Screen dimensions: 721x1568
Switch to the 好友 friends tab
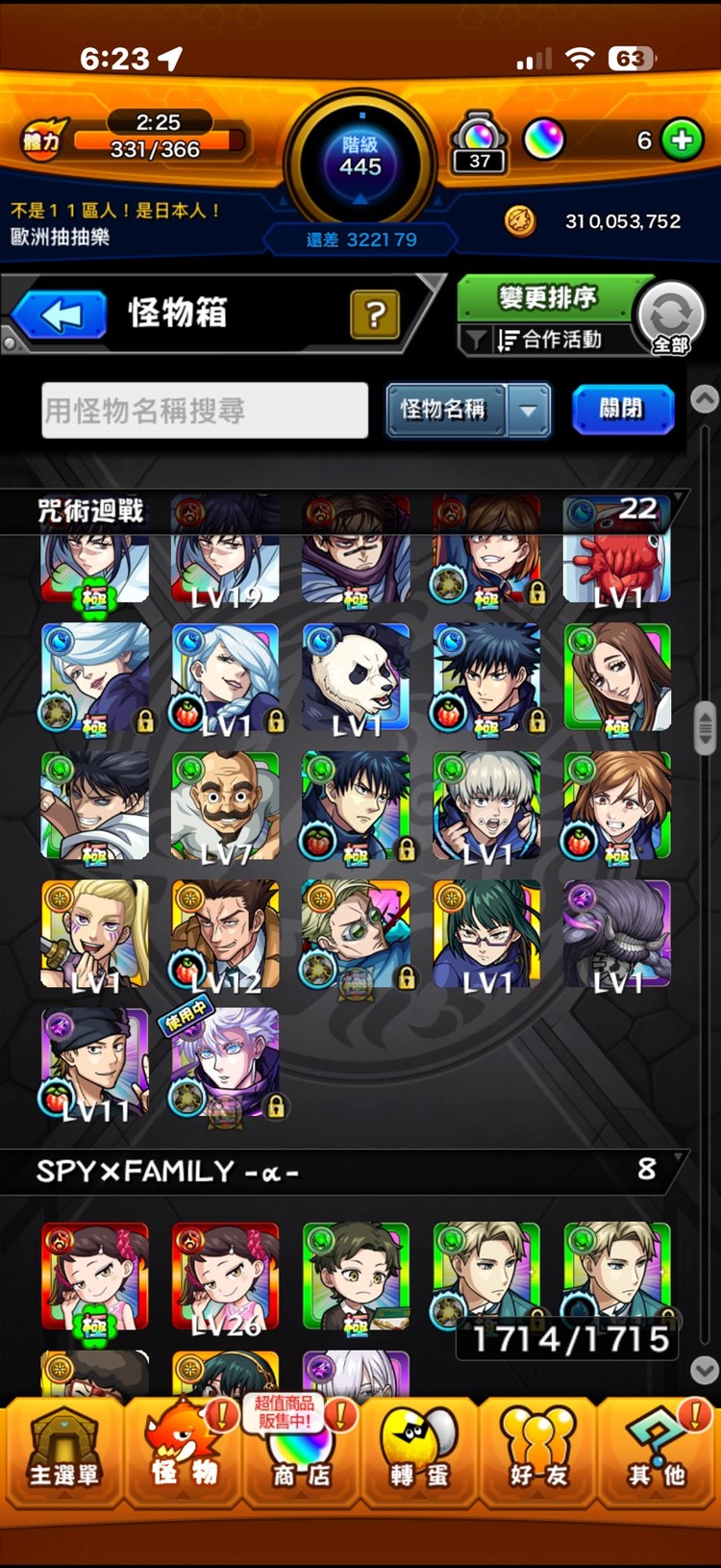537,1453
